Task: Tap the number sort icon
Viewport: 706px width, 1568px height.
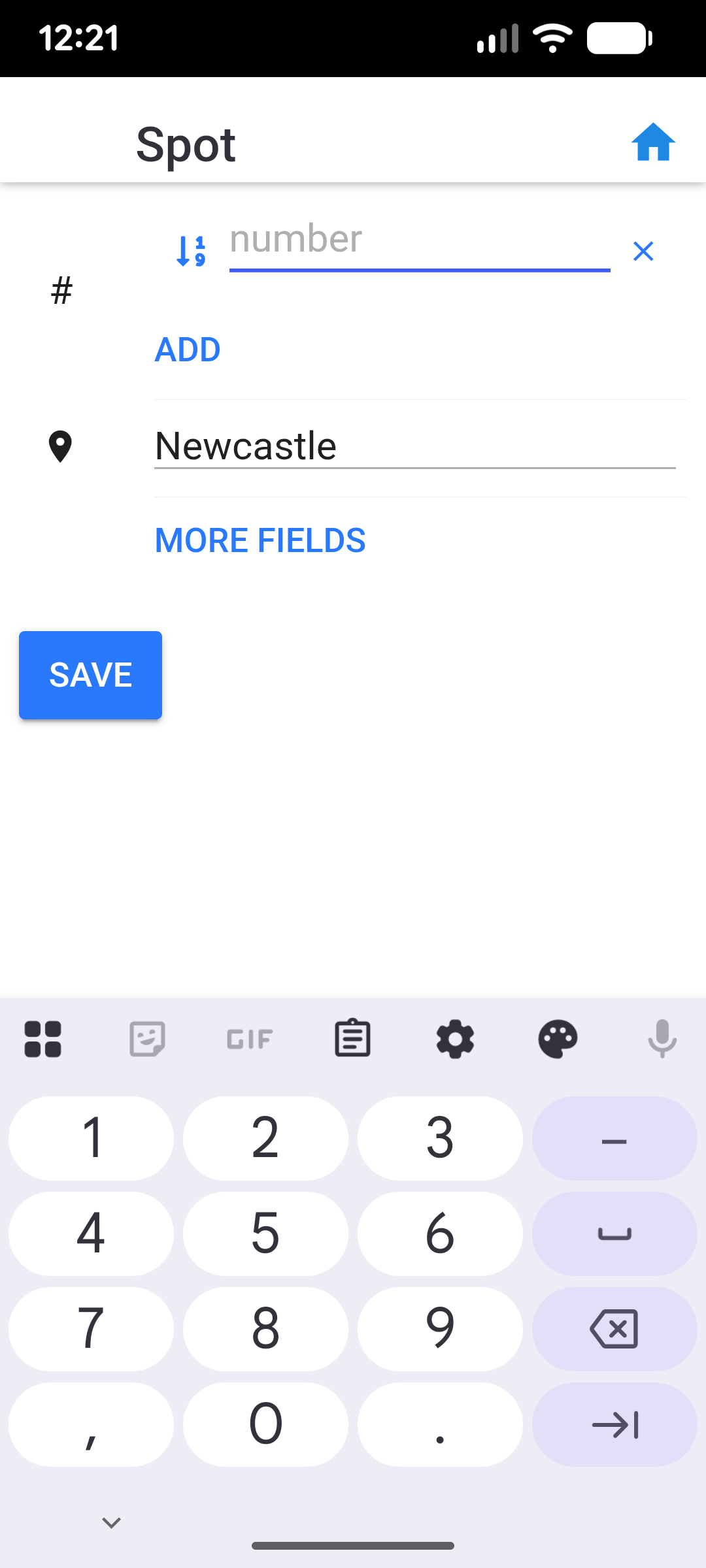Action: click(191, 251)
